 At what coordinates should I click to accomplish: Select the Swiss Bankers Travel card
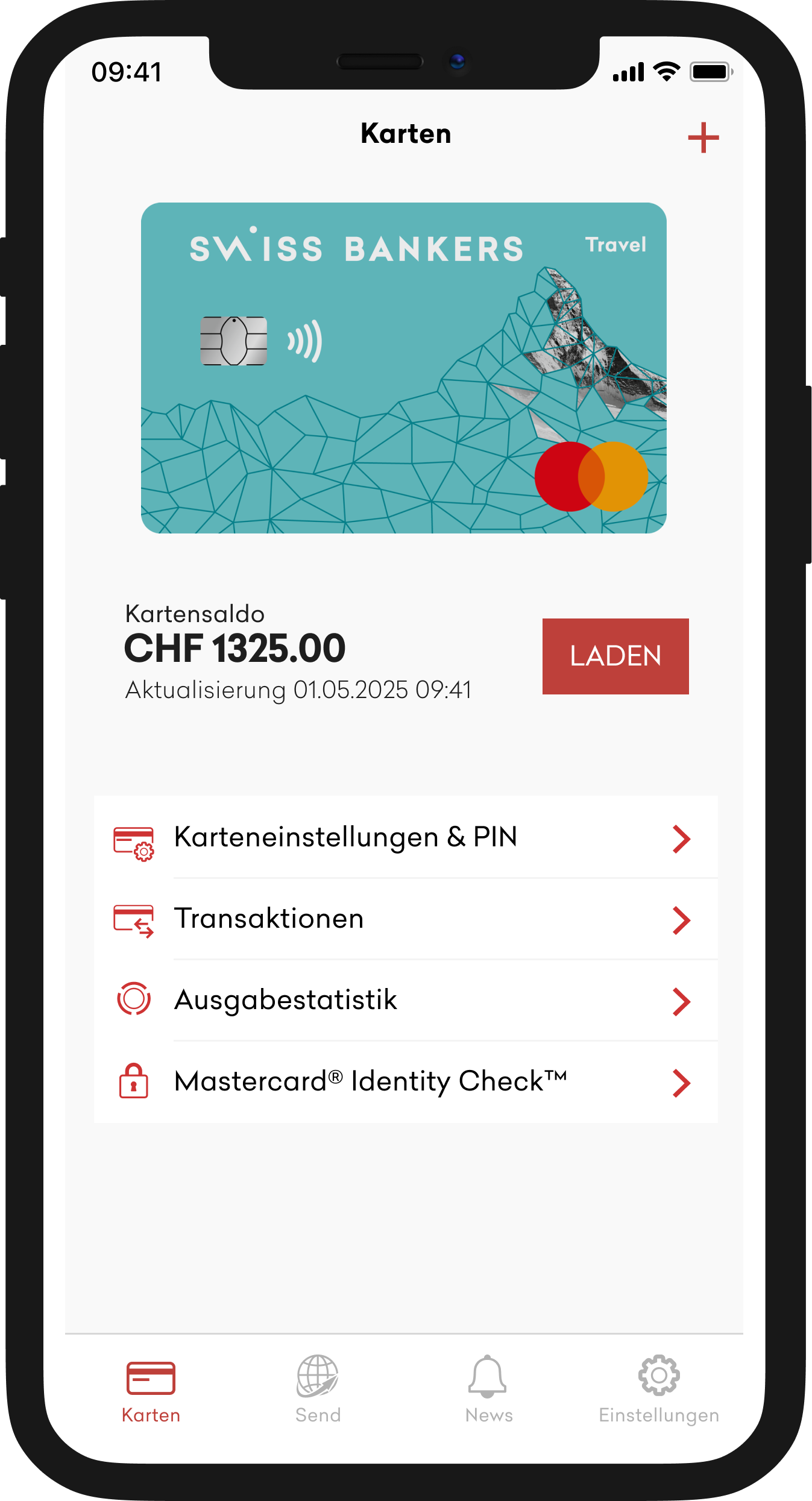pyautogui.click(x=403, y=368)
